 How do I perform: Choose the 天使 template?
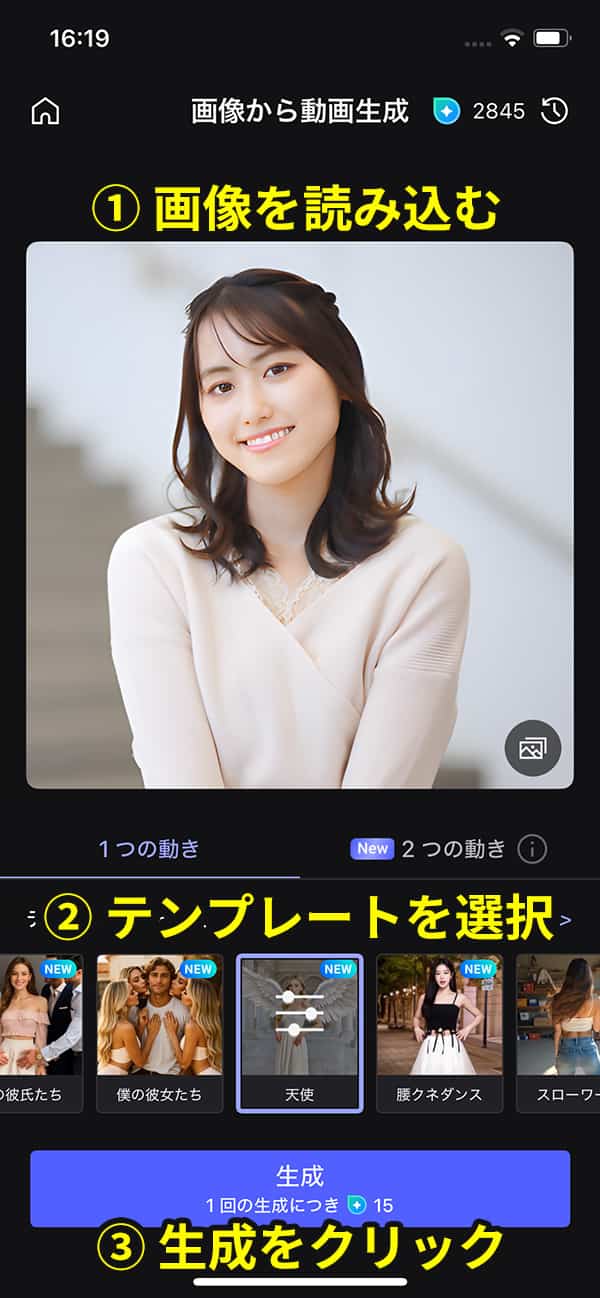click(x=299, y=1033)
